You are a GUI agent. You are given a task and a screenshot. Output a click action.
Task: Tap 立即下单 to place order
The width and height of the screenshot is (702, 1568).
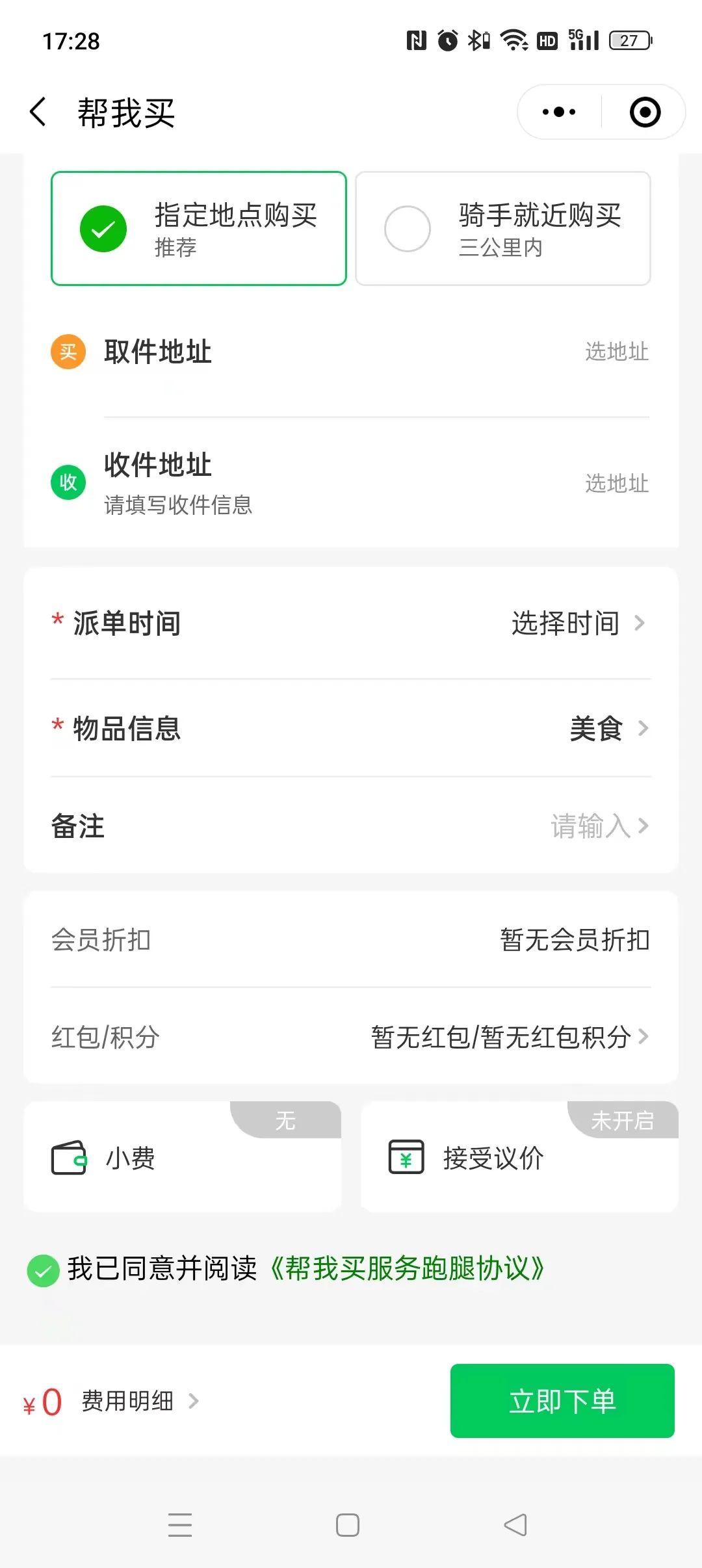point(562,1401)
